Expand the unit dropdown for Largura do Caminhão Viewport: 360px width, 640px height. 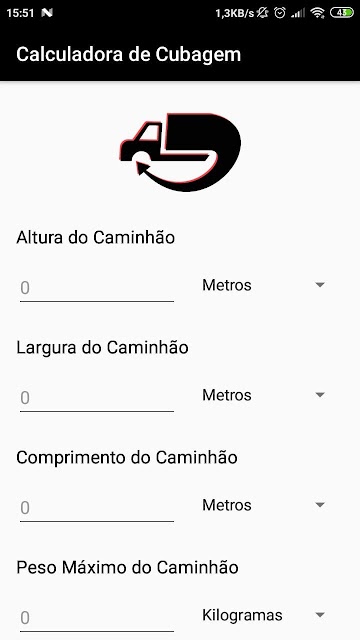(x=264, y=395)
